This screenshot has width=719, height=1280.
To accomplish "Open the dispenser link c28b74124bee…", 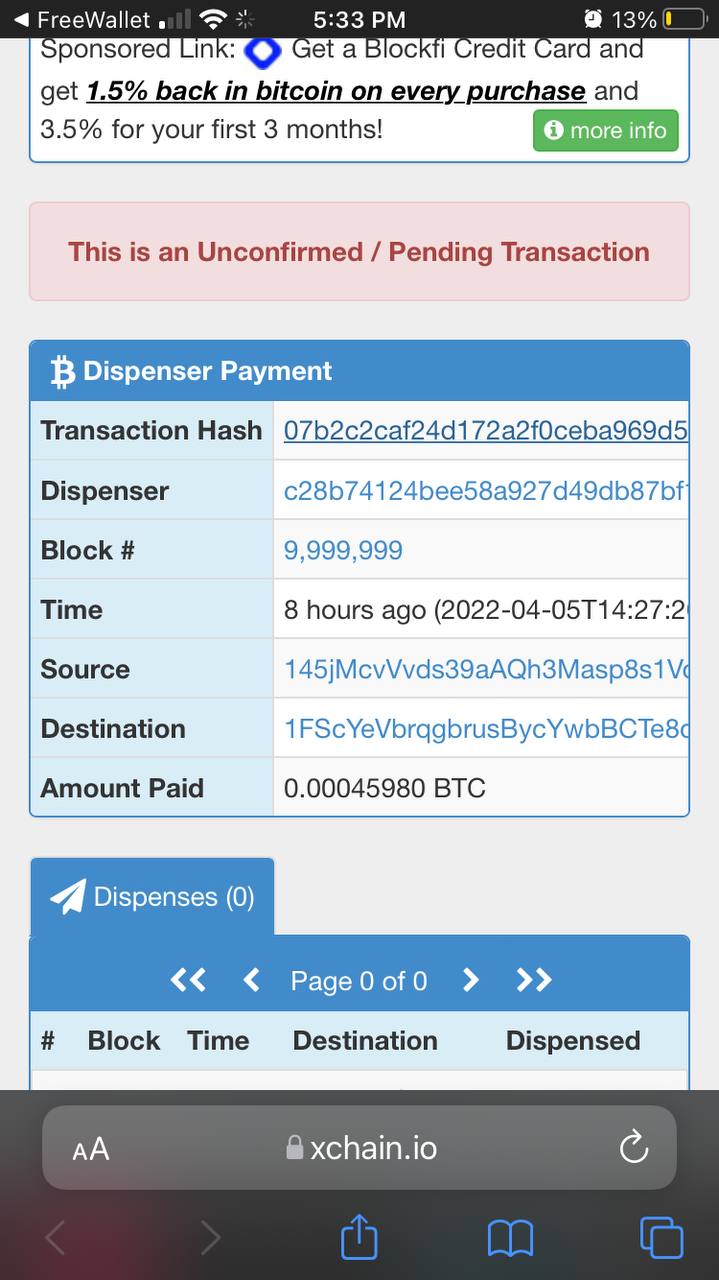I will point(485,491).
